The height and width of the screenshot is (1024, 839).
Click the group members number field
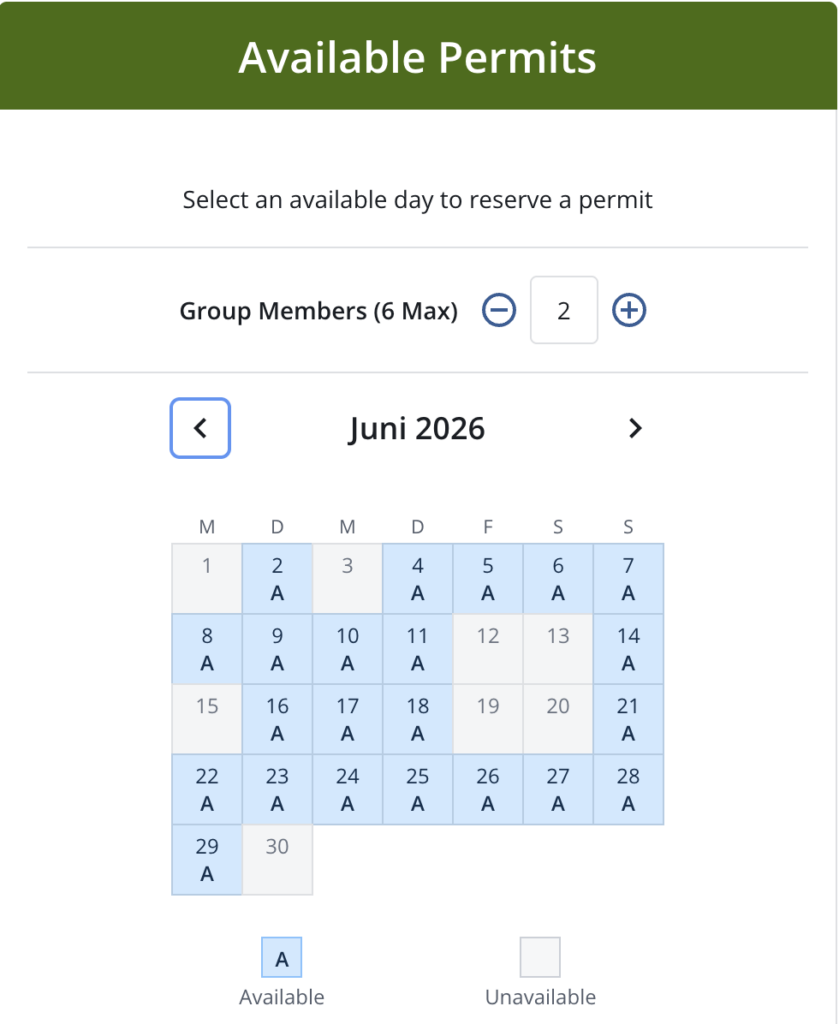tap(563, 310)
